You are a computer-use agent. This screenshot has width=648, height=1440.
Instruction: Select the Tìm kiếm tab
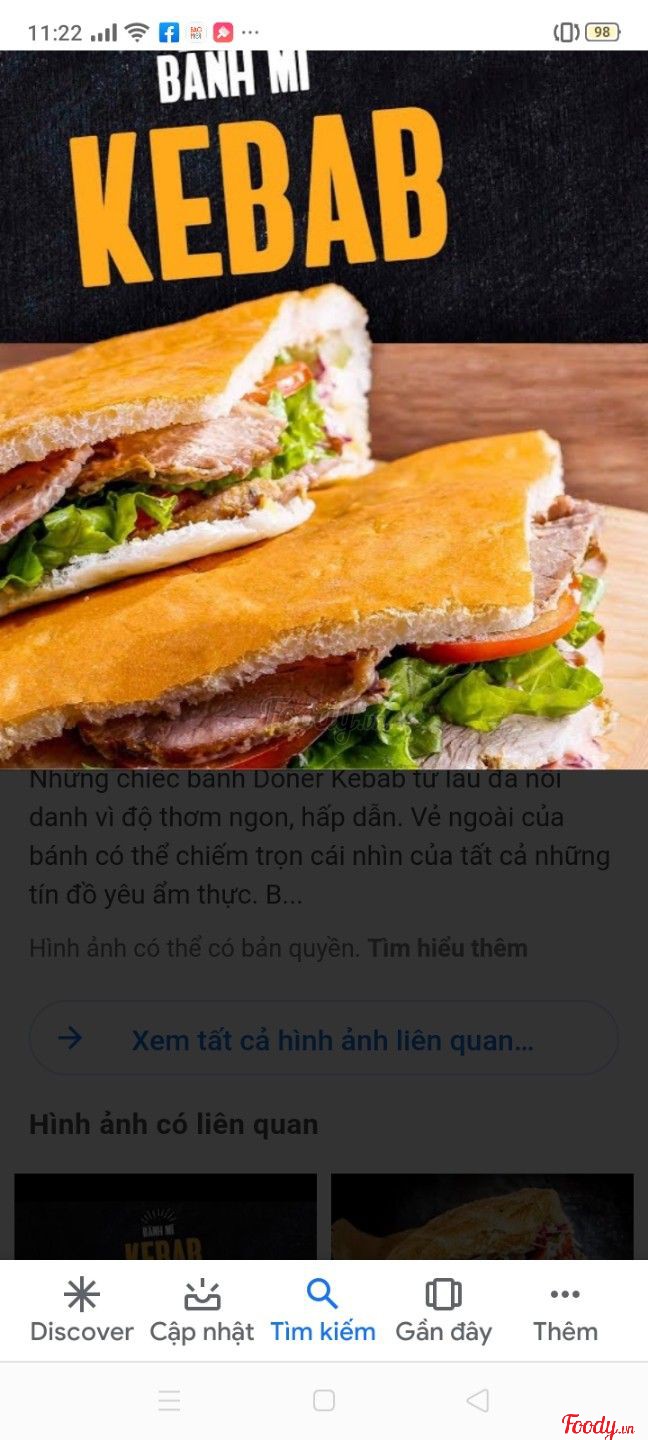pyautogui.click(x=323, y=1311)
